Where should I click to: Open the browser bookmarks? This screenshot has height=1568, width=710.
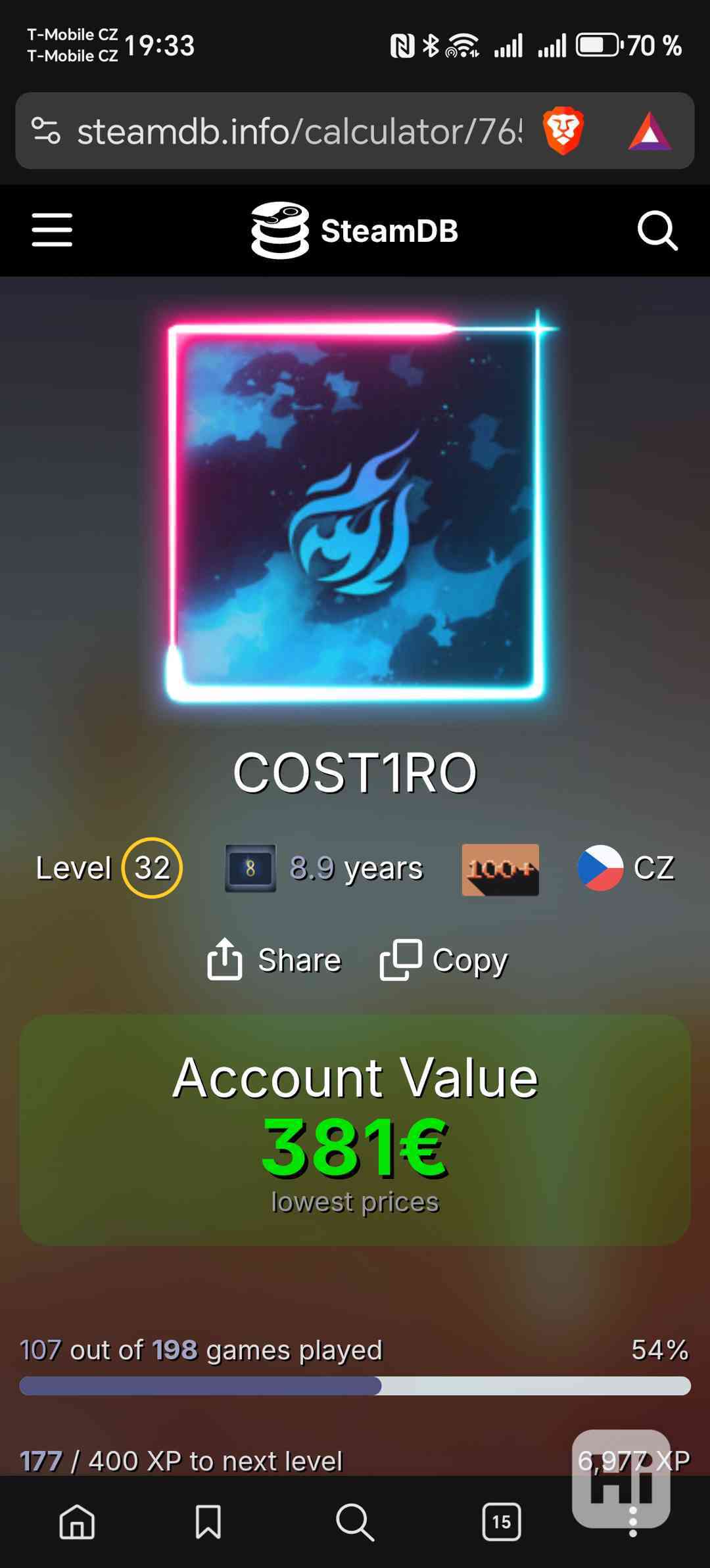(x=208, y=1521)
